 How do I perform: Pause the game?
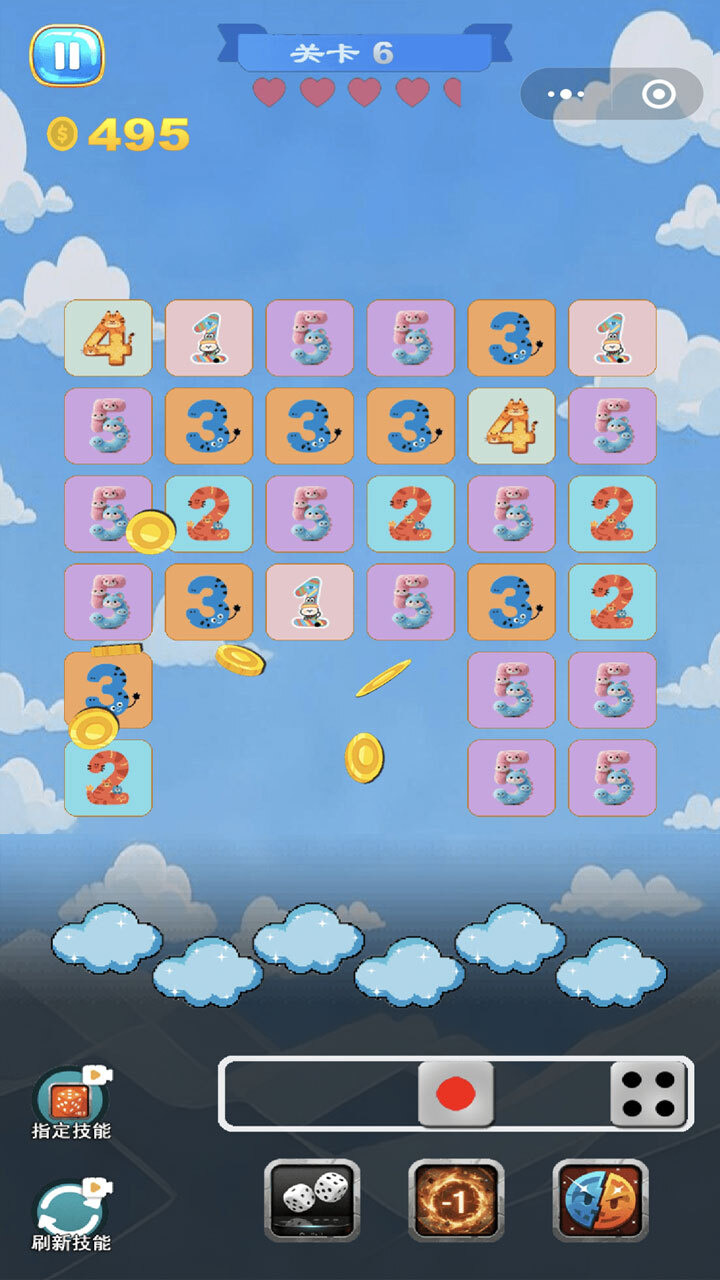tap(67, 55)
